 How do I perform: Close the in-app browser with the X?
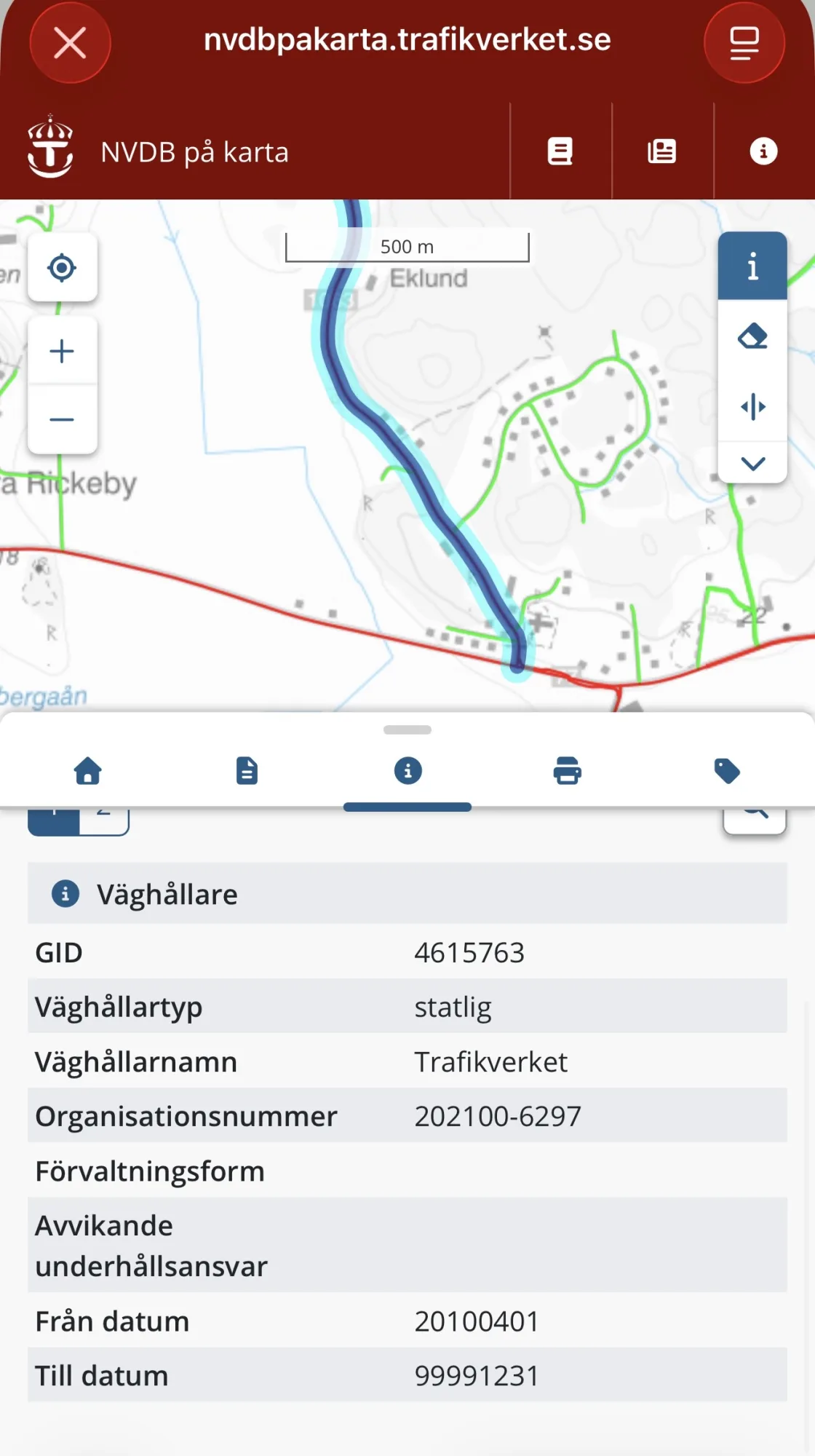[70, 42]
